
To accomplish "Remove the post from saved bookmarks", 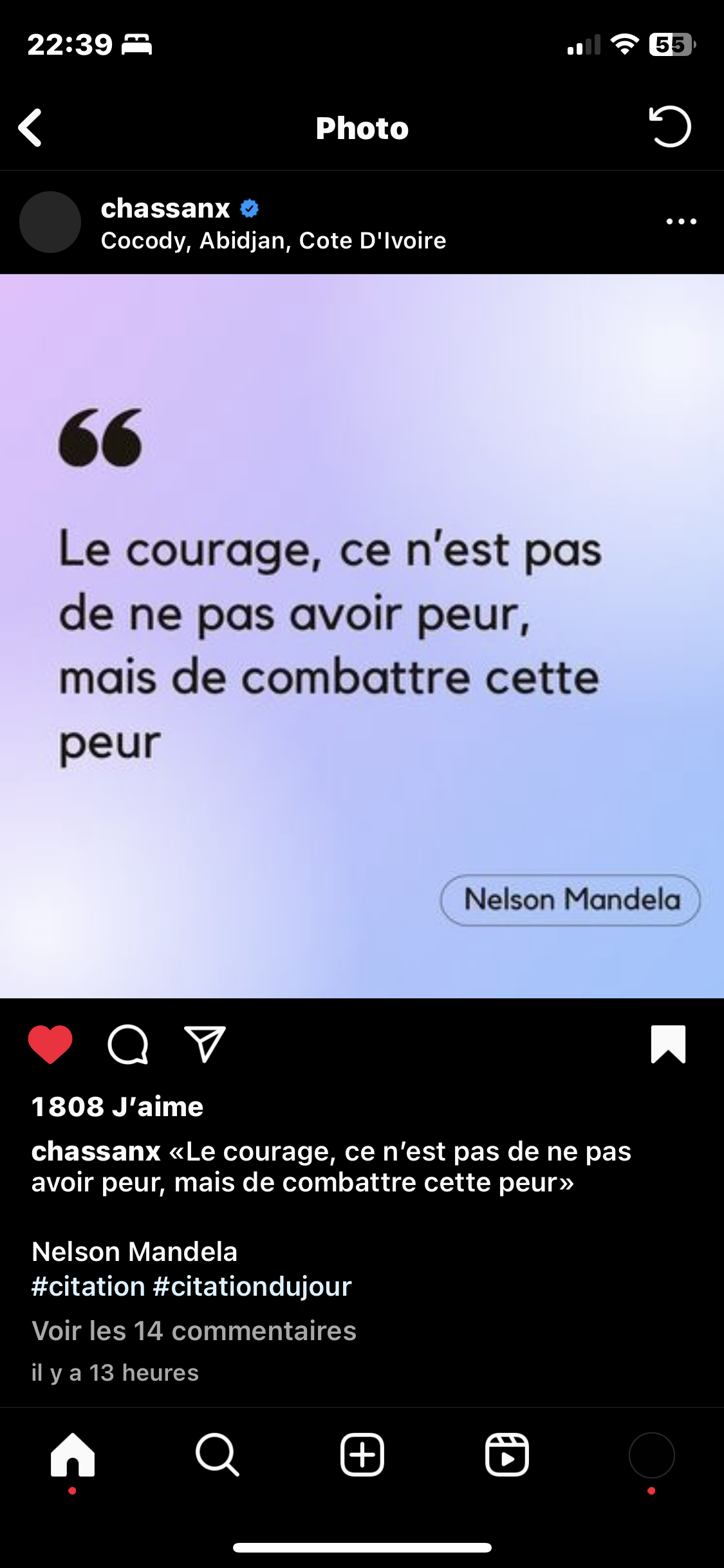I will point(668,1044).
